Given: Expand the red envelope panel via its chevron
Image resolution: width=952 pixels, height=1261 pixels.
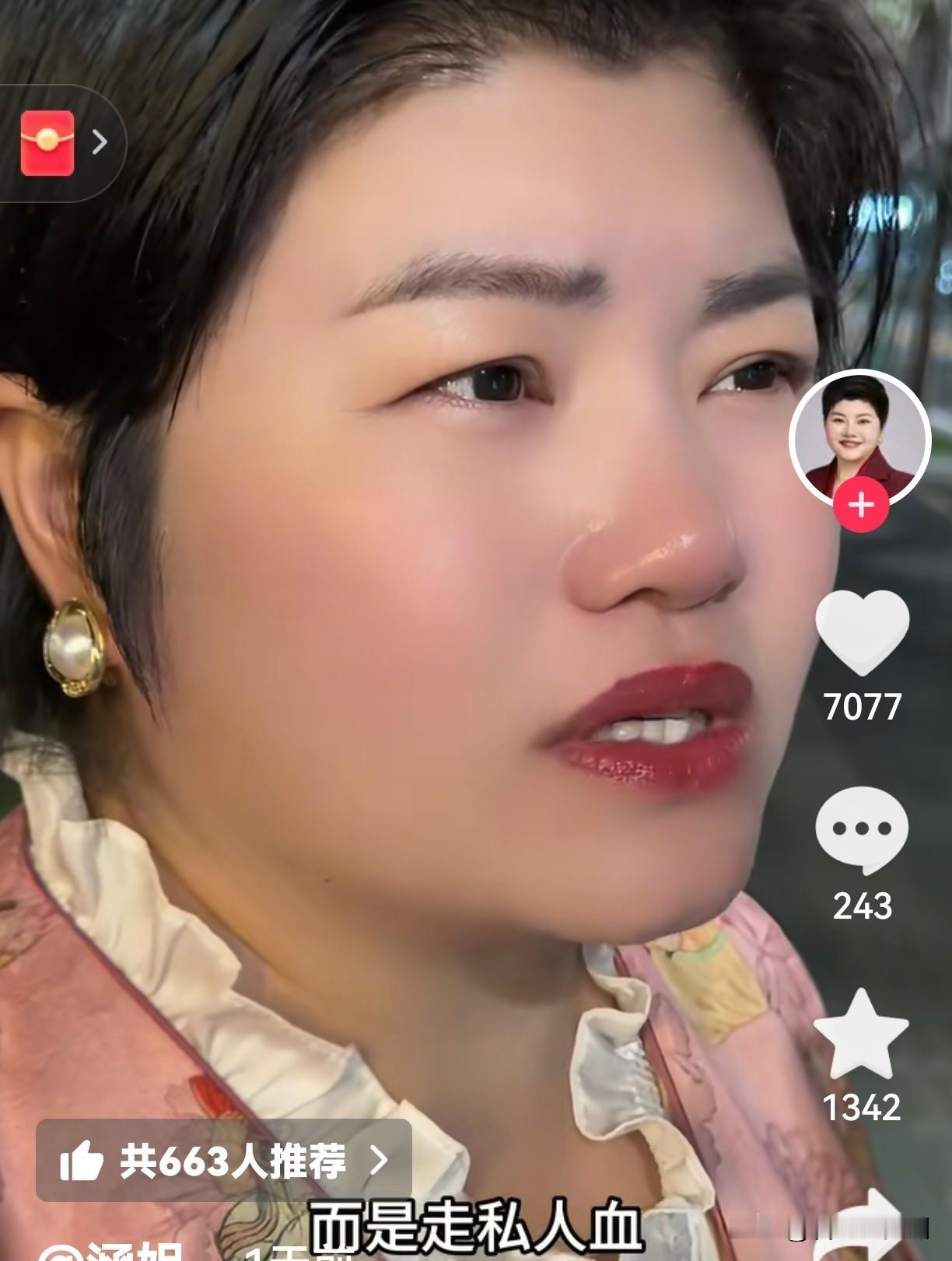Looking at the screenshot, I should pos(99,142).
